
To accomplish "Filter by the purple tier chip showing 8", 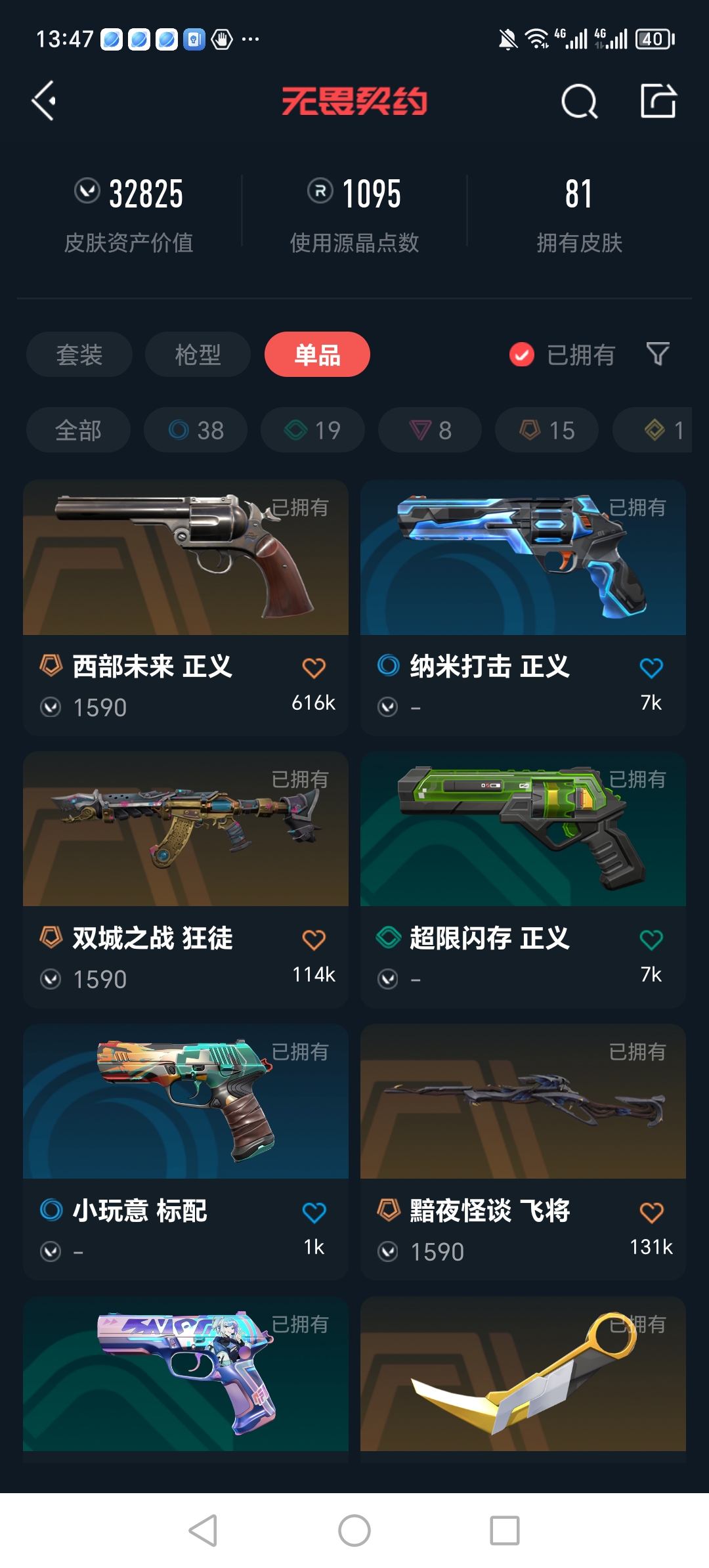I will 430,430.
